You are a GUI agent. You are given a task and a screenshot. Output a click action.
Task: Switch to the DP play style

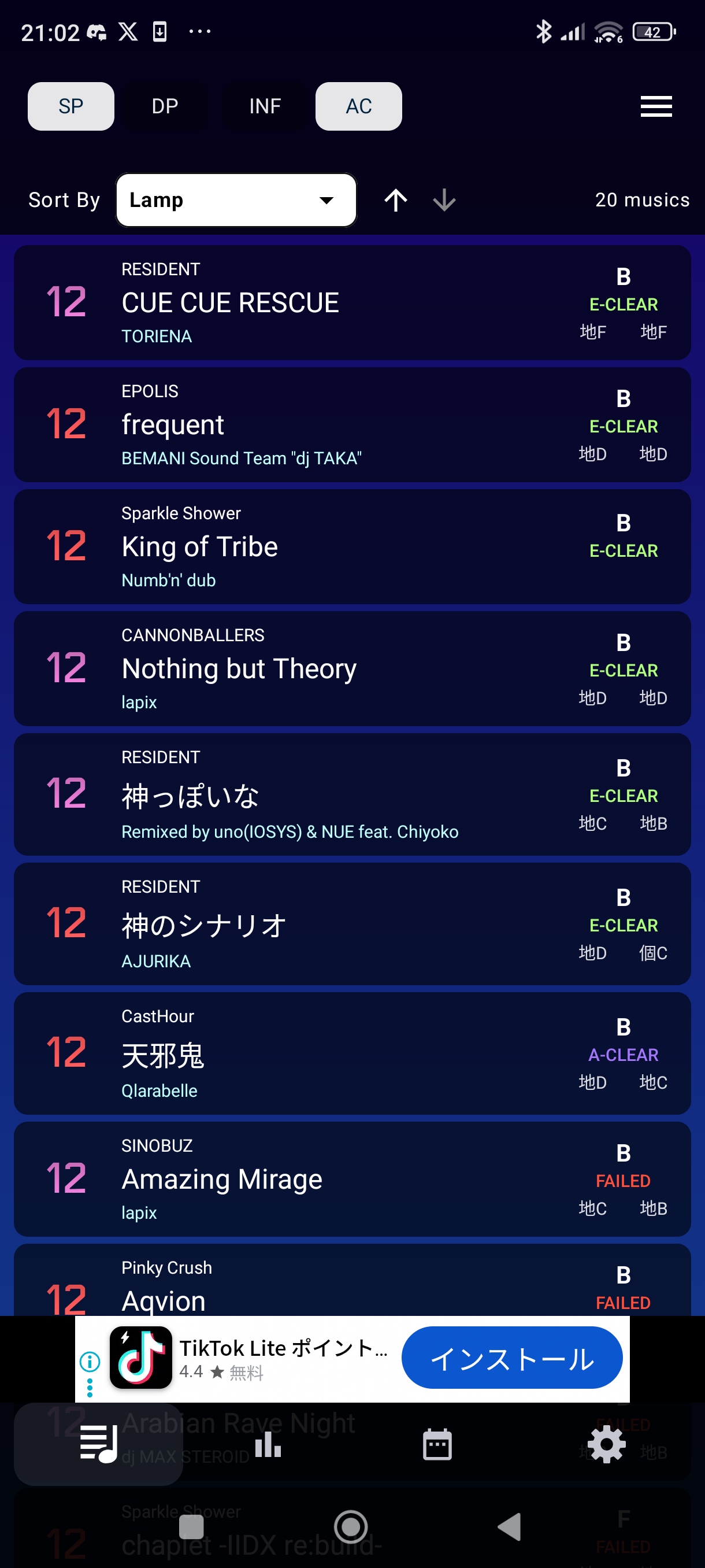point(164,106)
